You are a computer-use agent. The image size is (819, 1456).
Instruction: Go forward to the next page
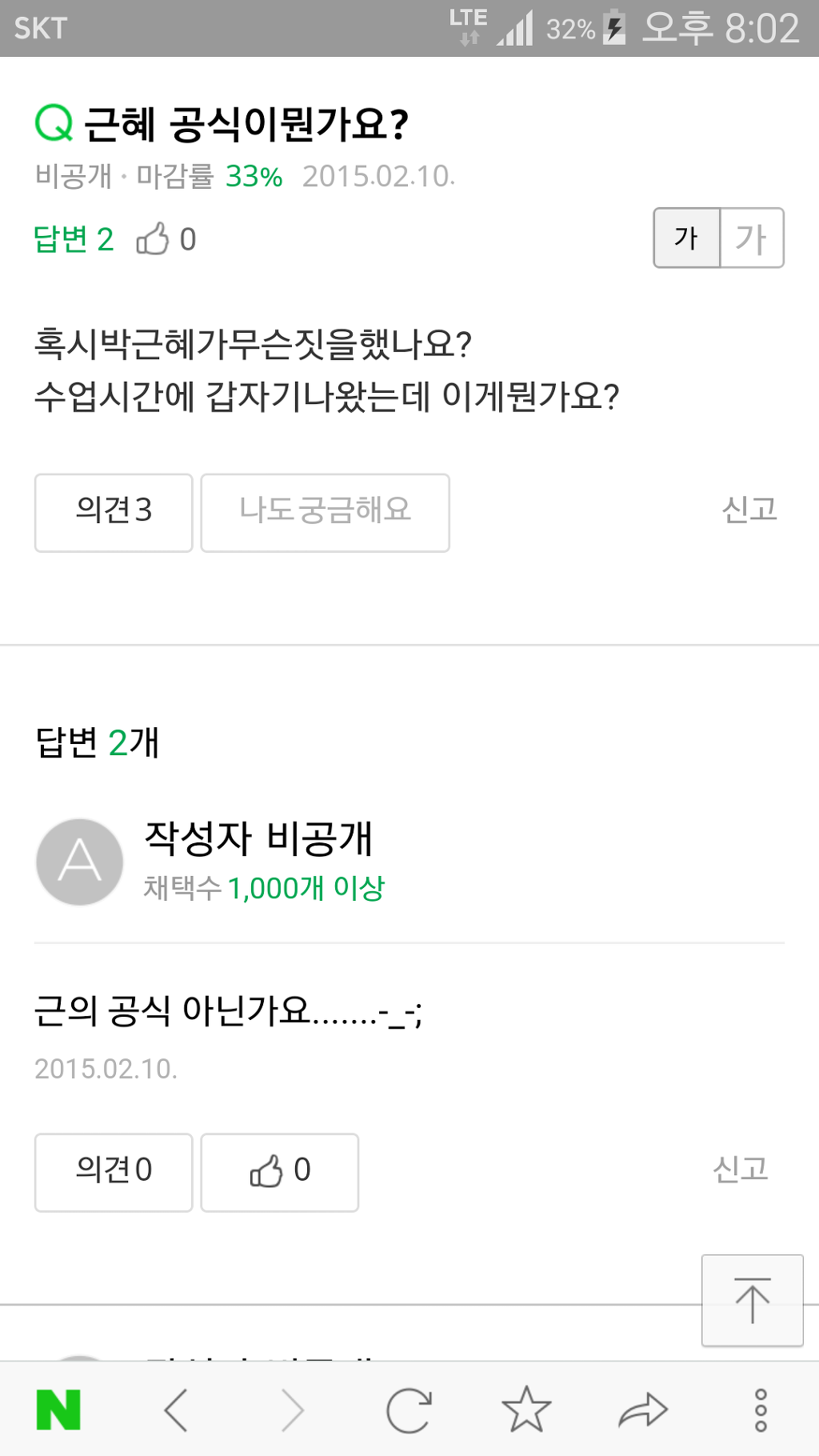(293, 1410)
